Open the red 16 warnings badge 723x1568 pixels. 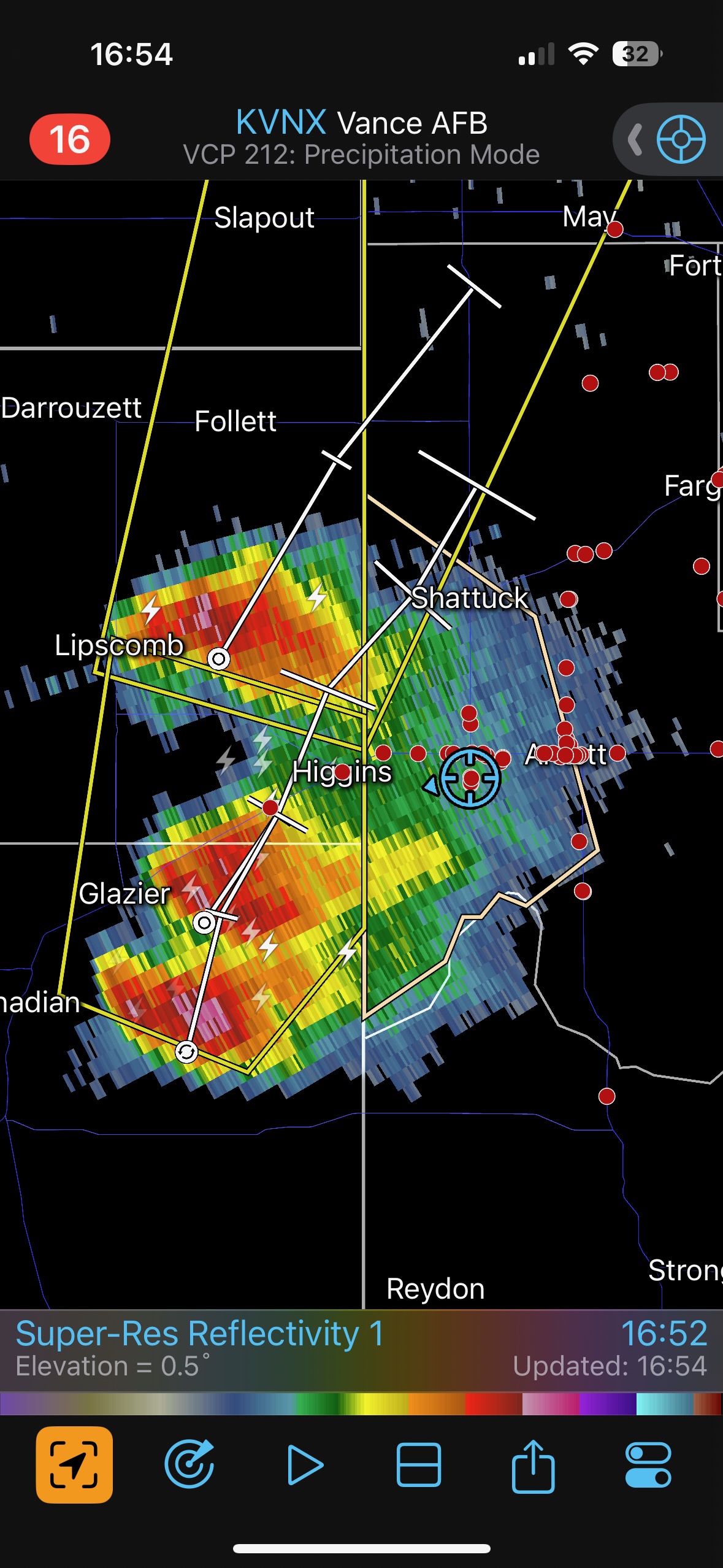69,139
